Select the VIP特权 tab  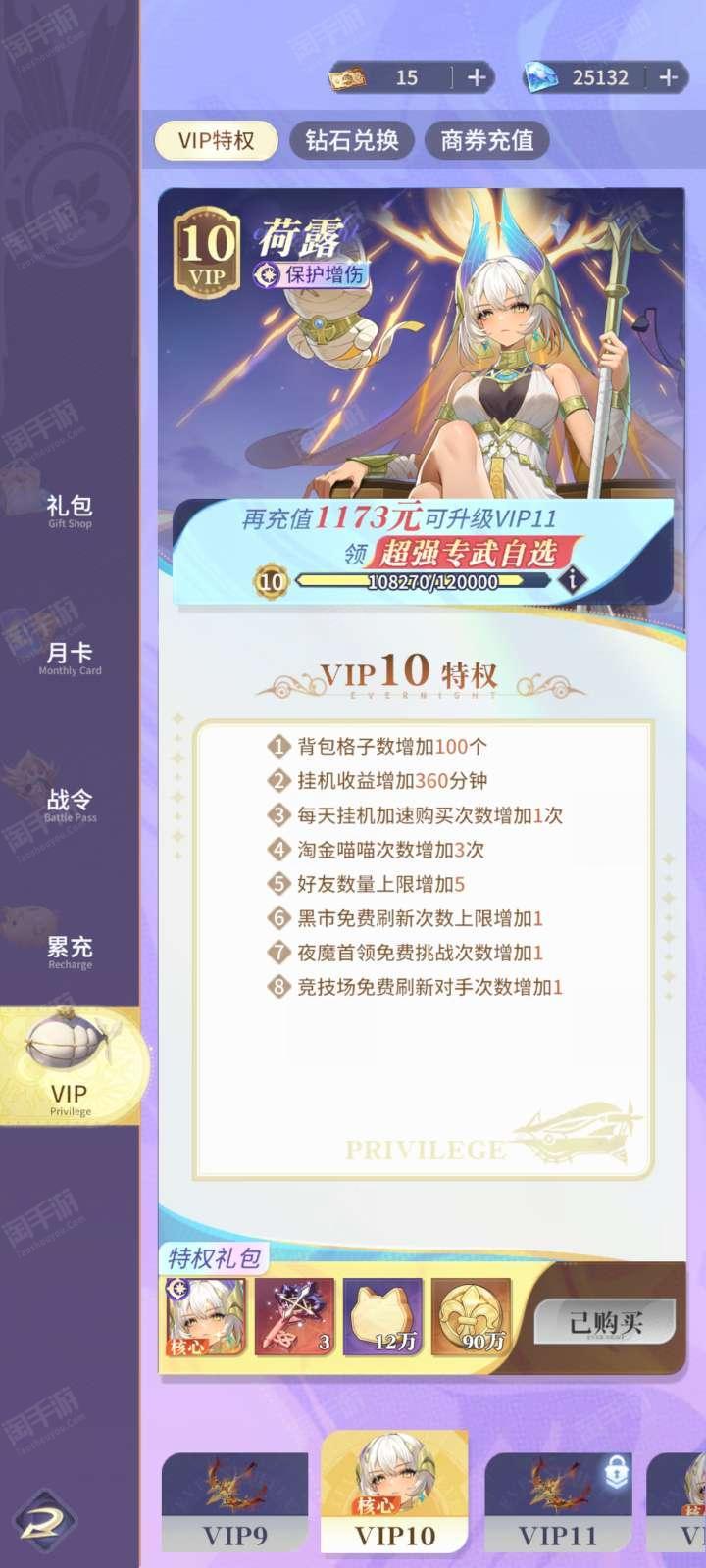(217, 140)
